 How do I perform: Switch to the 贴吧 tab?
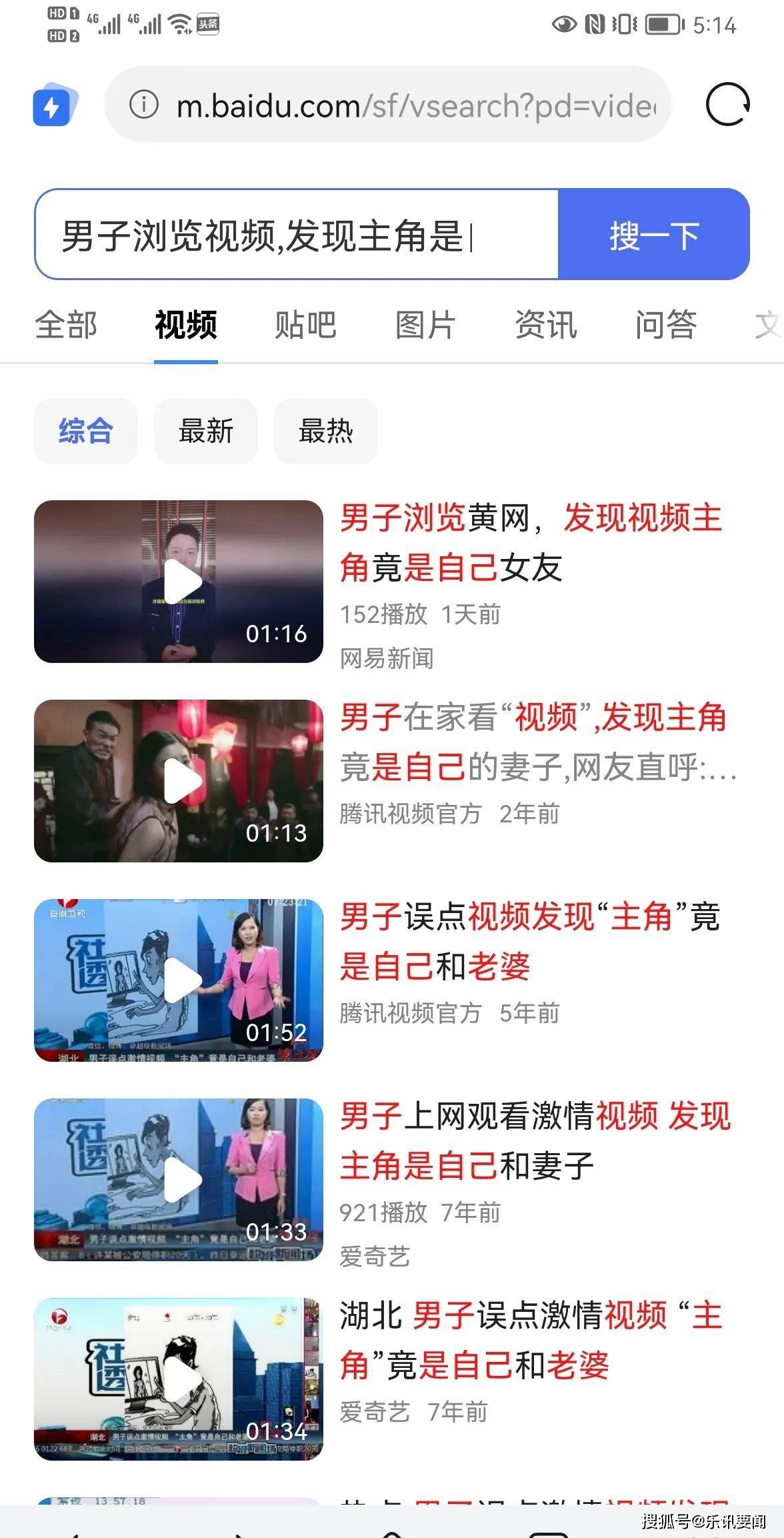tap(306, 325)
